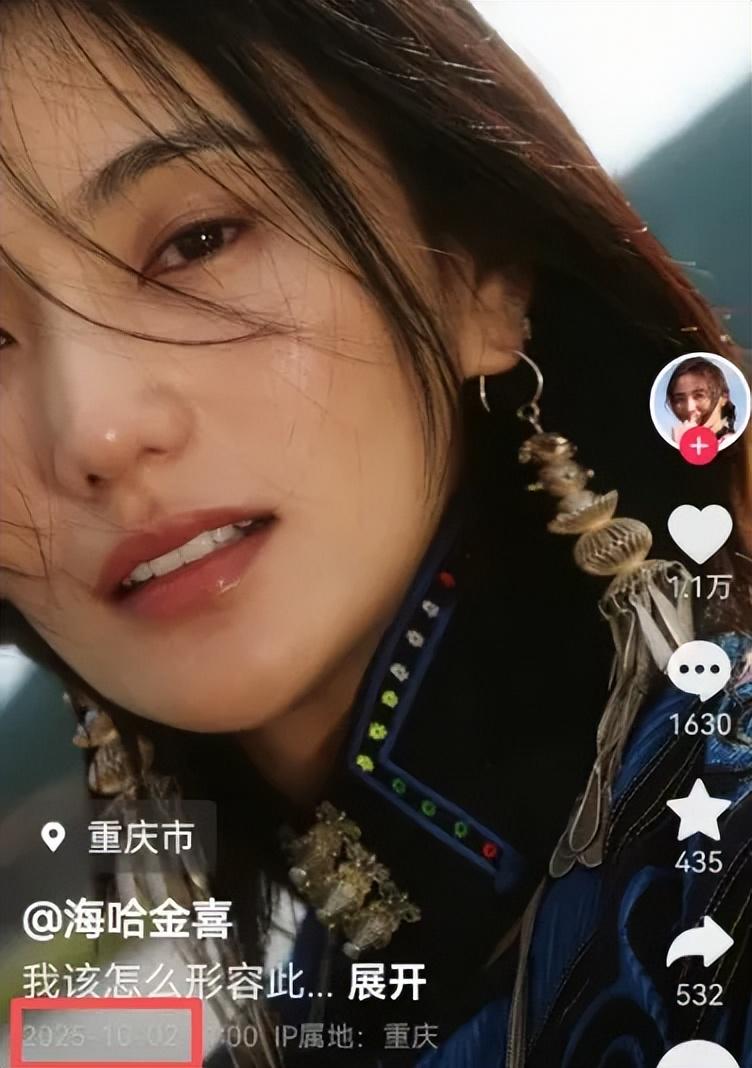Open the comments with 1630 replies
Image resolution: width=752 pixels, height=1068 pixels.
coord(699,671)
